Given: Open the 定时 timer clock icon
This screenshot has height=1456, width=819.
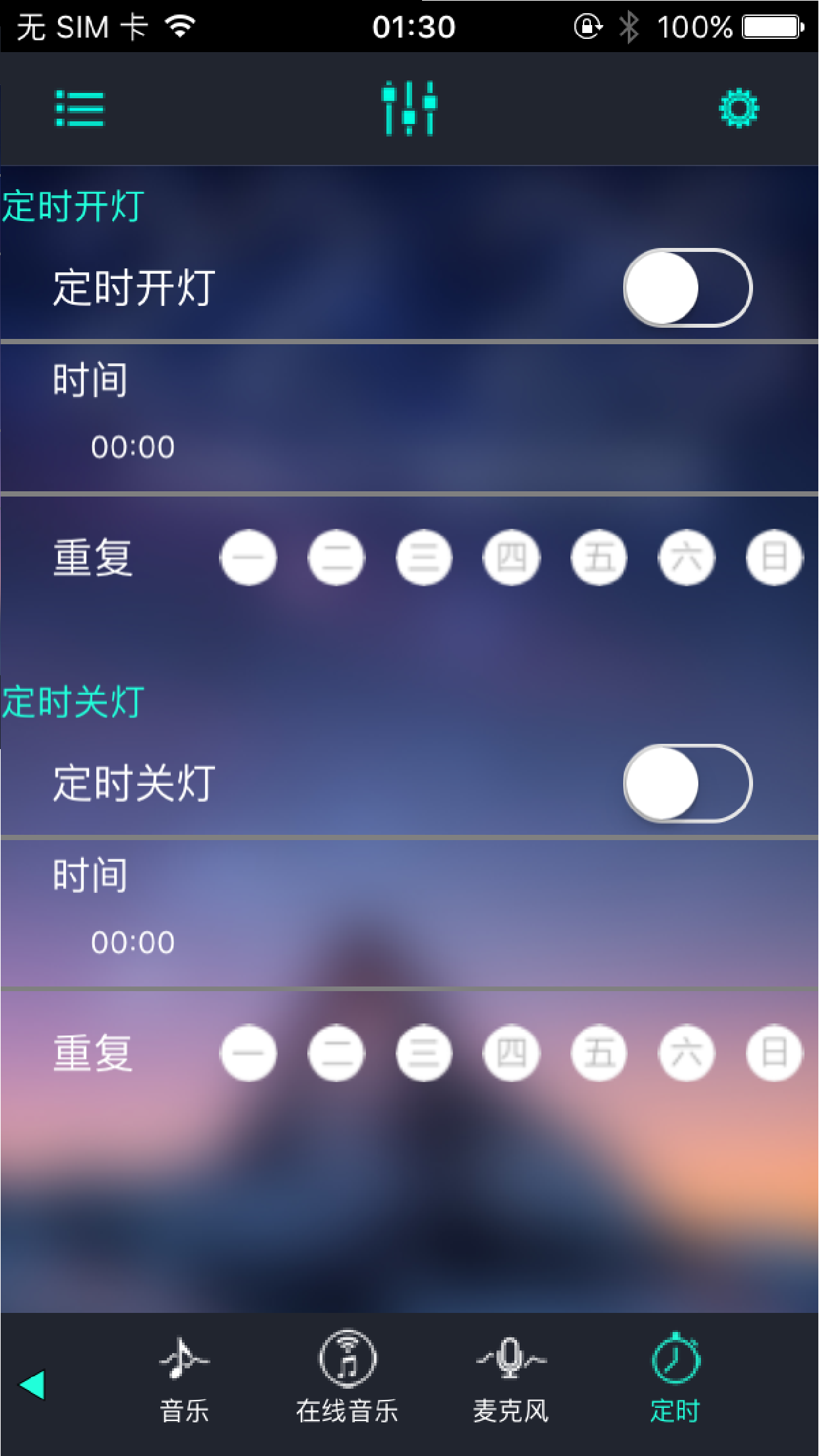Looking at the screenshot, I should coord(674,1360).
